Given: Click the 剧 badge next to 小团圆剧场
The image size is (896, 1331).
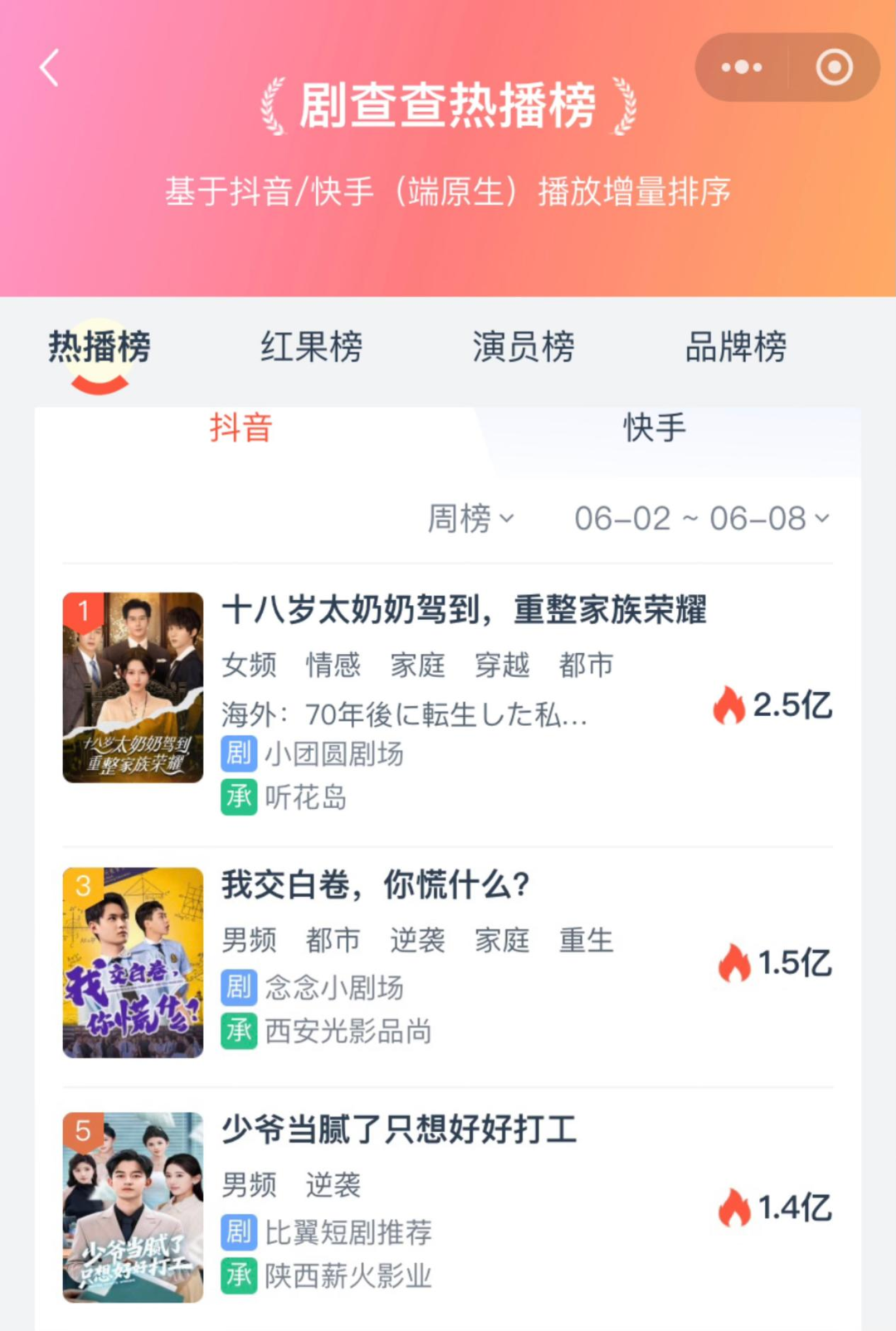Looking at the screenshot, I should (x=237, y=754).
